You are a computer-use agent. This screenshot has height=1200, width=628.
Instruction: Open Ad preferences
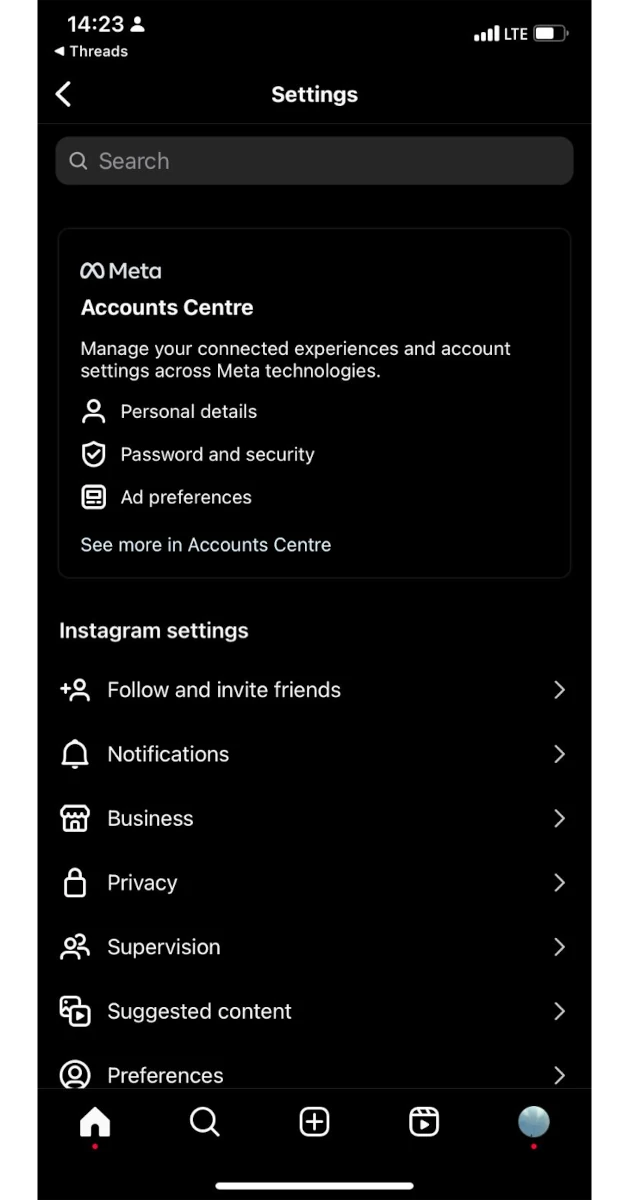click(186, 498)
